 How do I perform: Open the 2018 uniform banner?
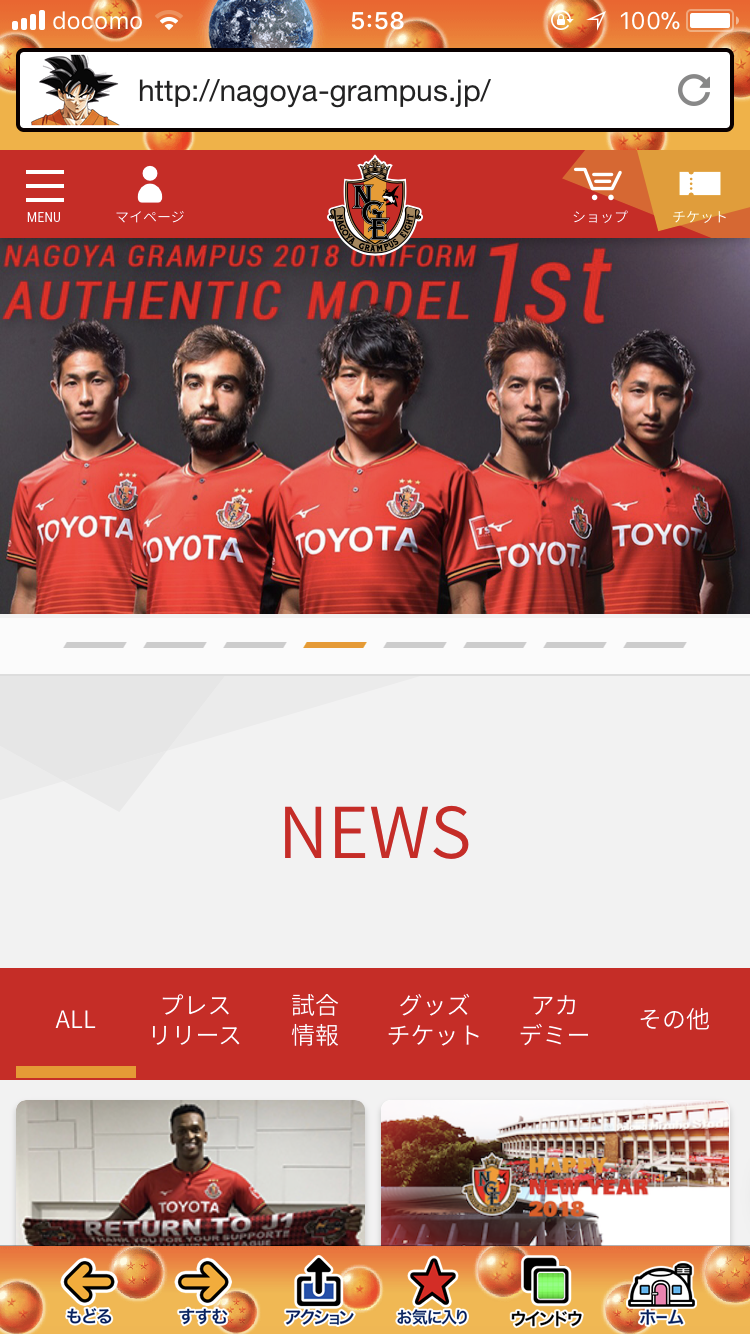coord(375,425)
